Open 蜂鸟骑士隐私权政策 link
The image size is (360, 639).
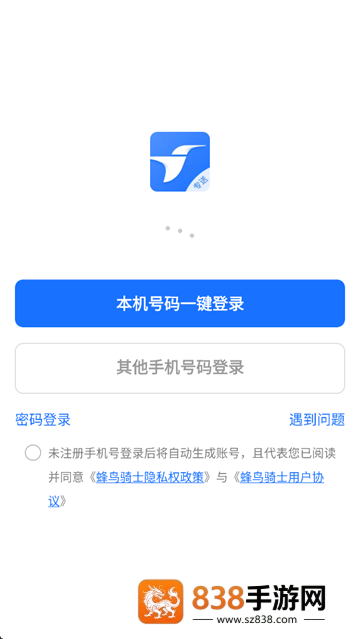pos(150,477)
